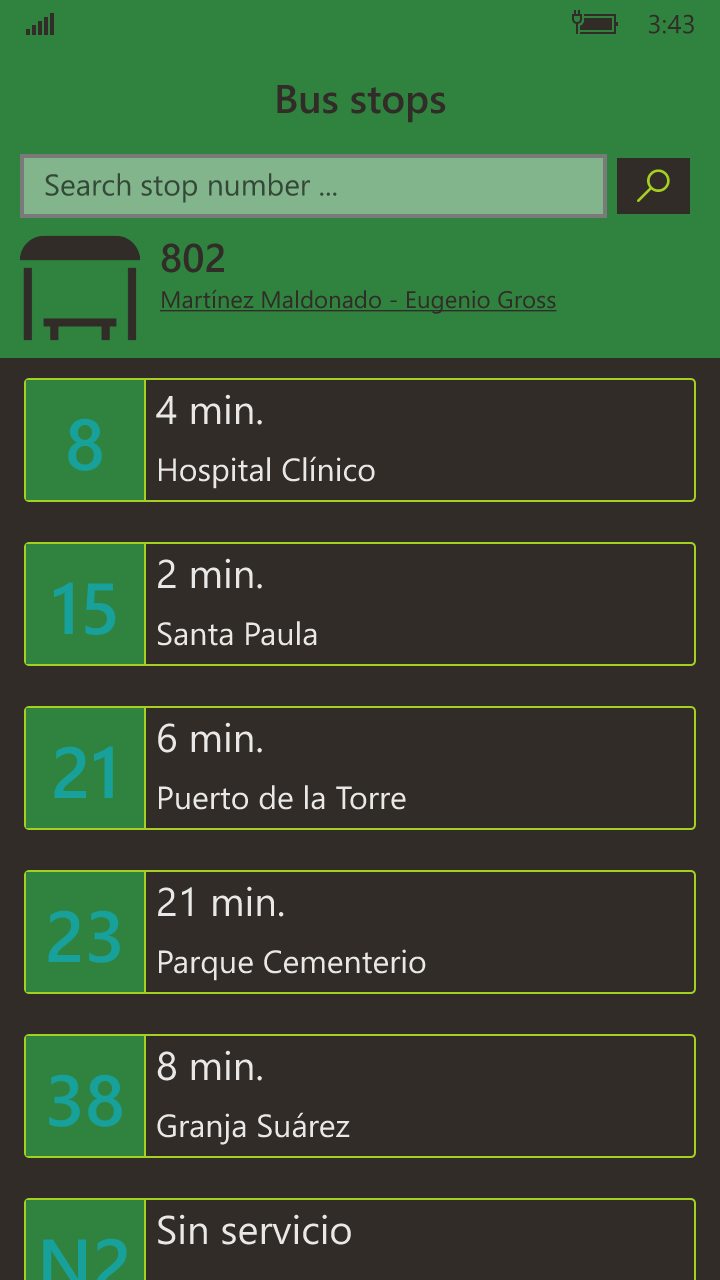Select line 38 to Granja Suárez
Image resolution: width=720 pixels, height=1280 pixels.
coord(360,1096)
